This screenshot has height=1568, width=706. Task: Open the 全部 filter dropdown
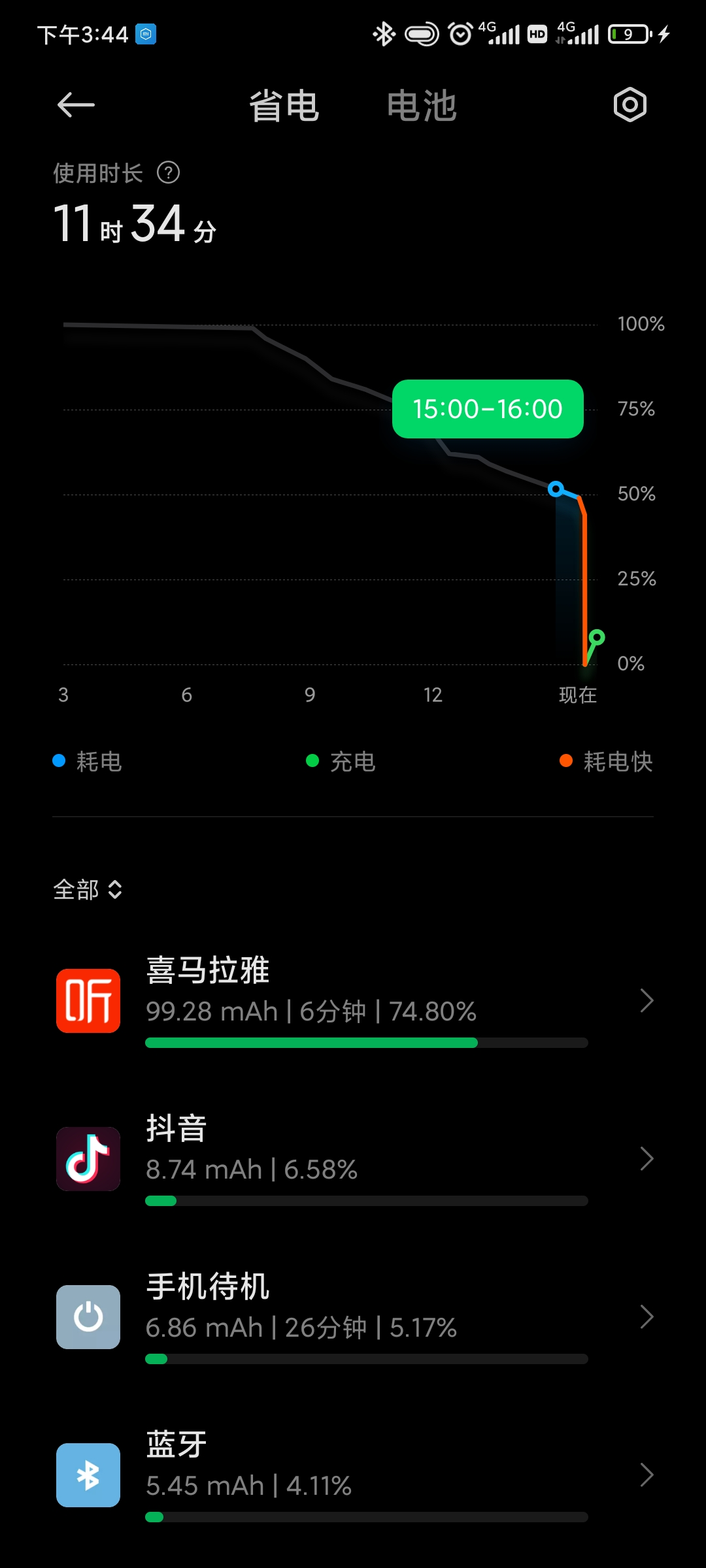tap(88, 890)
